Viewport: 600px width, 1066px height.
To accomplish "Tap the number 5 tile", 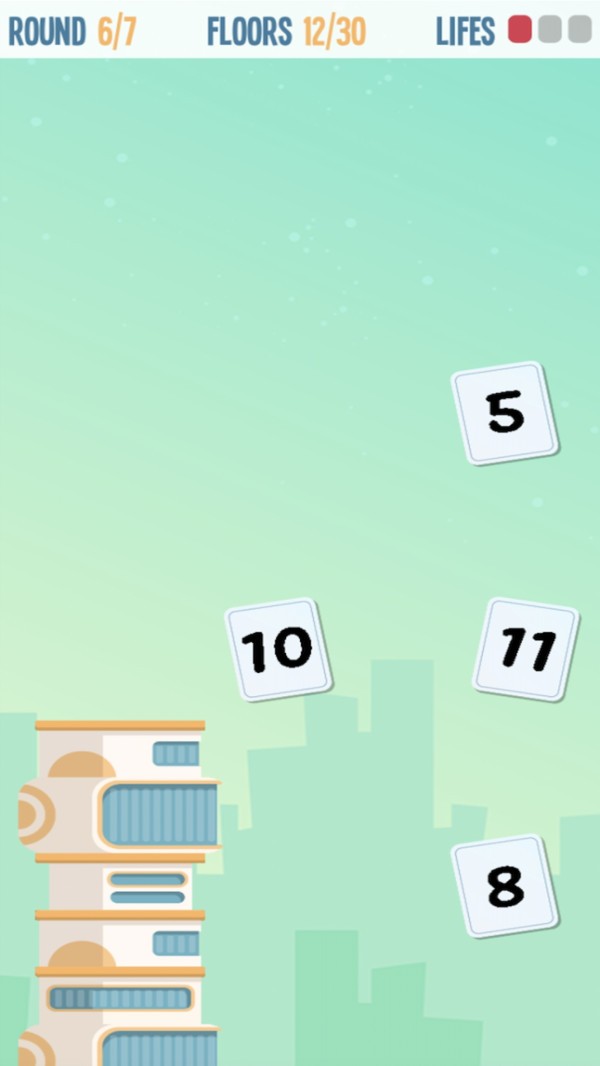I will 505,413.
